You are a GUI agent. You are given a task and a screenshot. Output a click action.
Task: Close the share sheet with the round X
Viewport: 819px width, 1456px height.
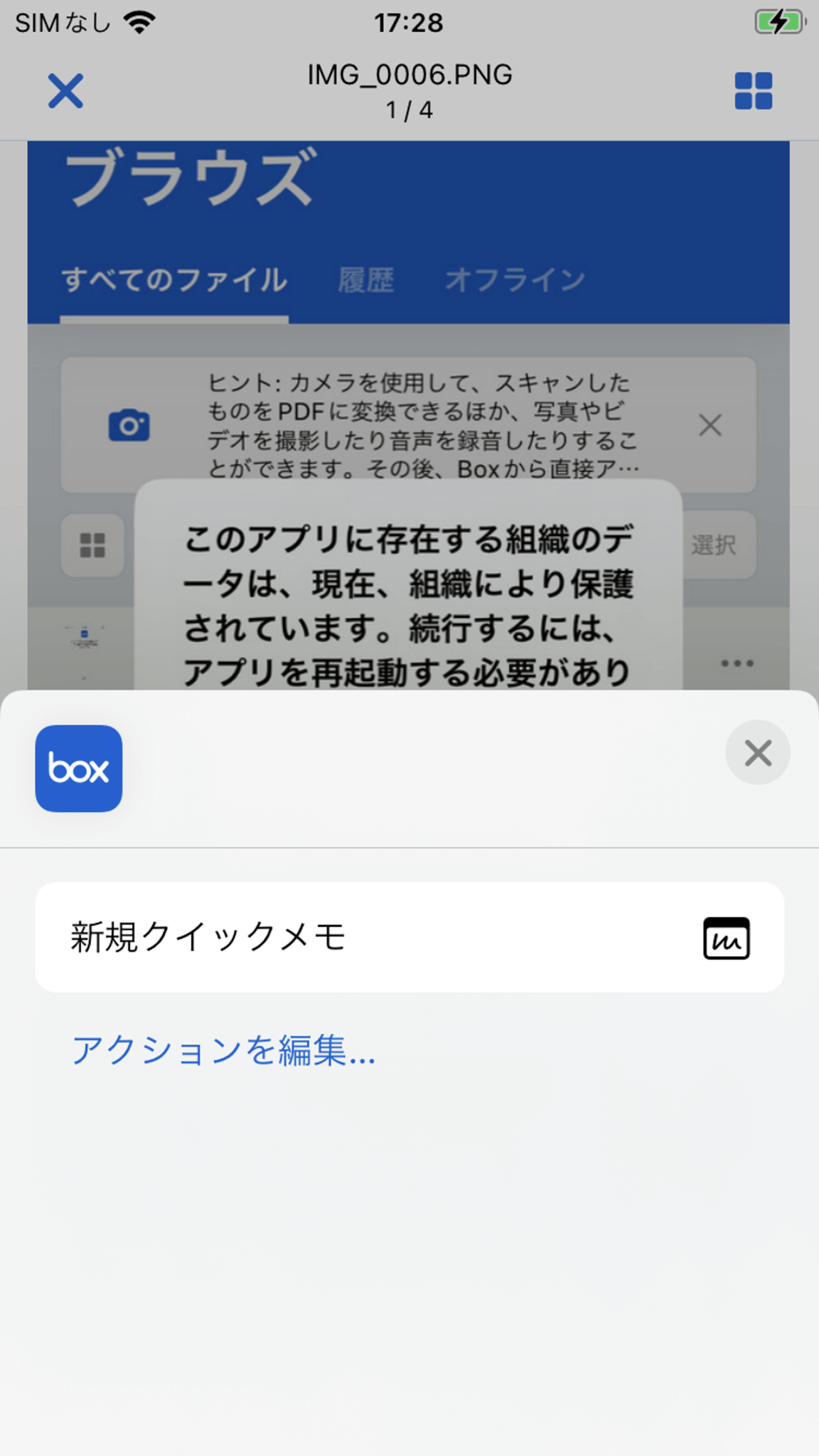(x=757, y=752)
